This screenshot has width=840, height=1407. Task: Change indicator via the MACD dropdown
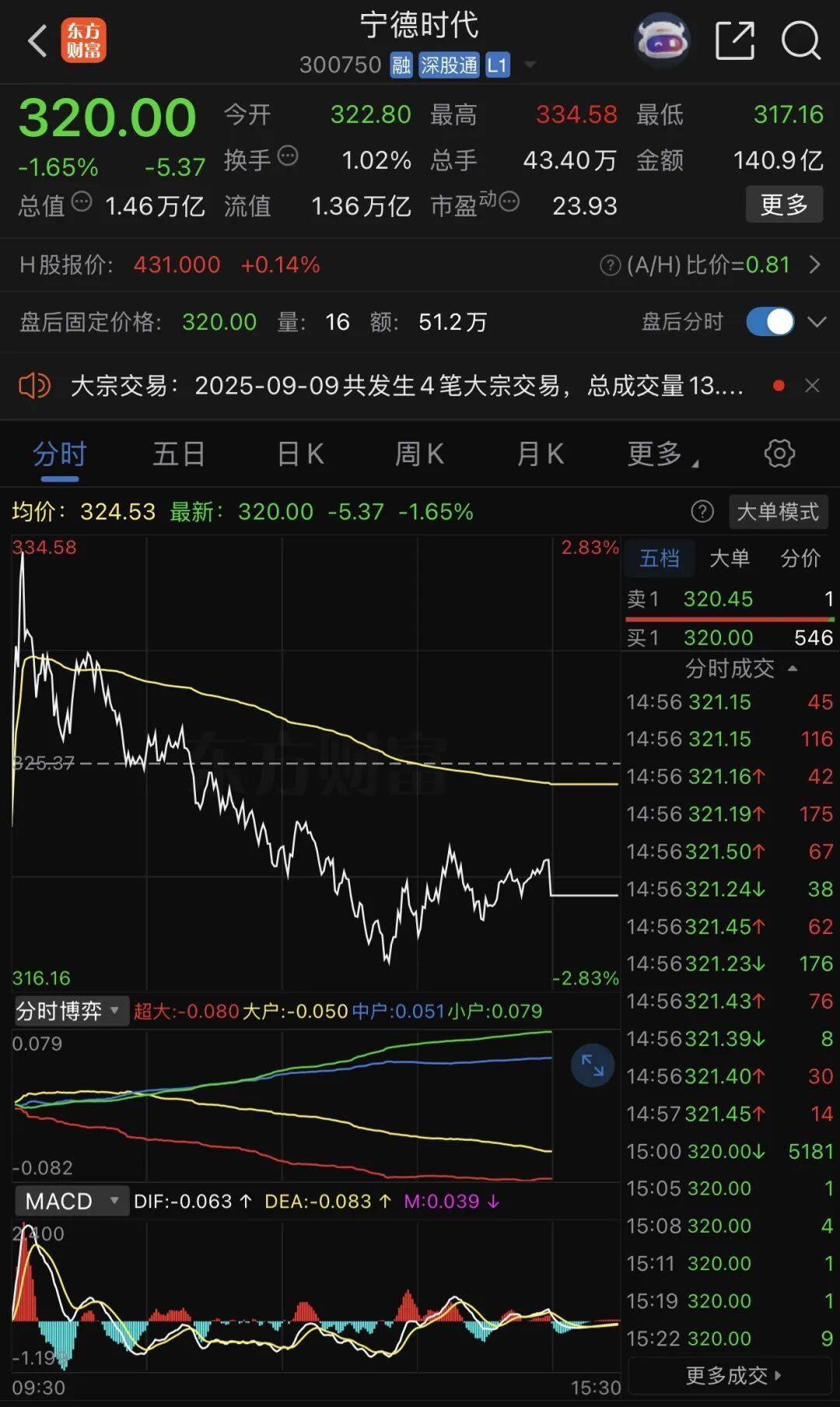(72, 1201)
